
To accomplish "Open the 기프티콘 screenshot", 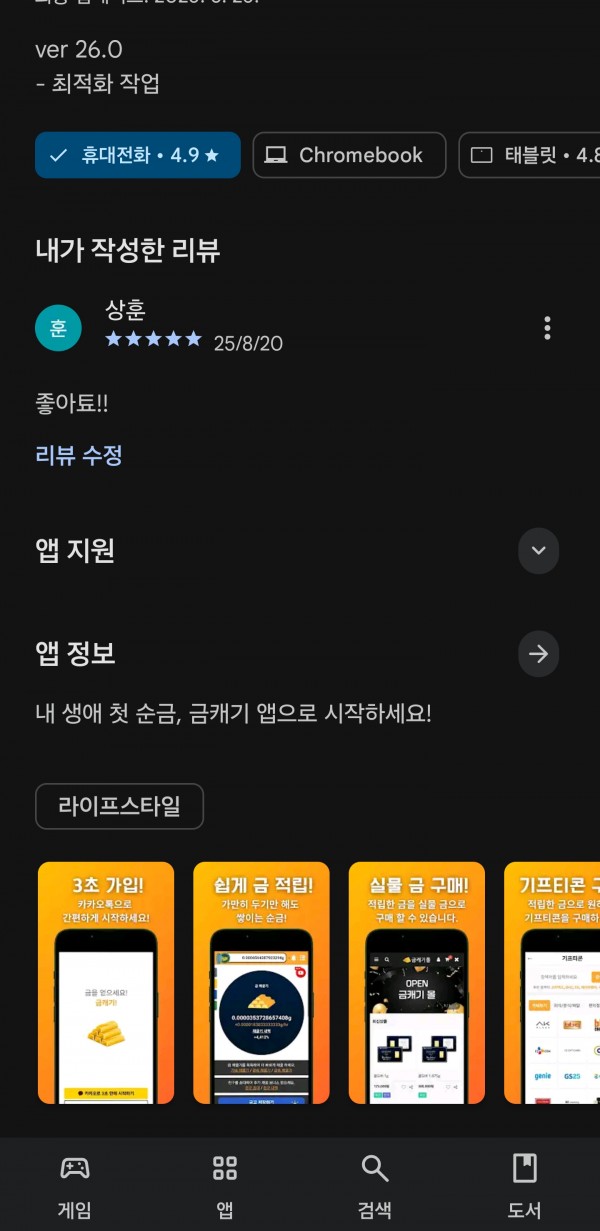I will coord(552,983).
